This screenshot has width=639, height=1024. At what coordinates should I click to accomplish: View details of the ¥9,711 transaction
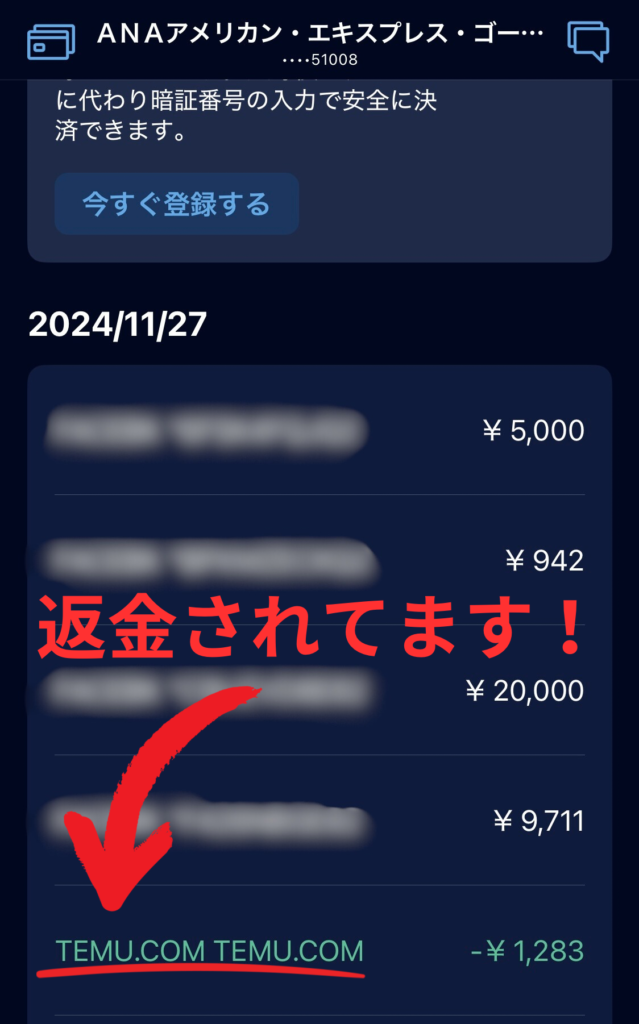click(x=319, y=821)
